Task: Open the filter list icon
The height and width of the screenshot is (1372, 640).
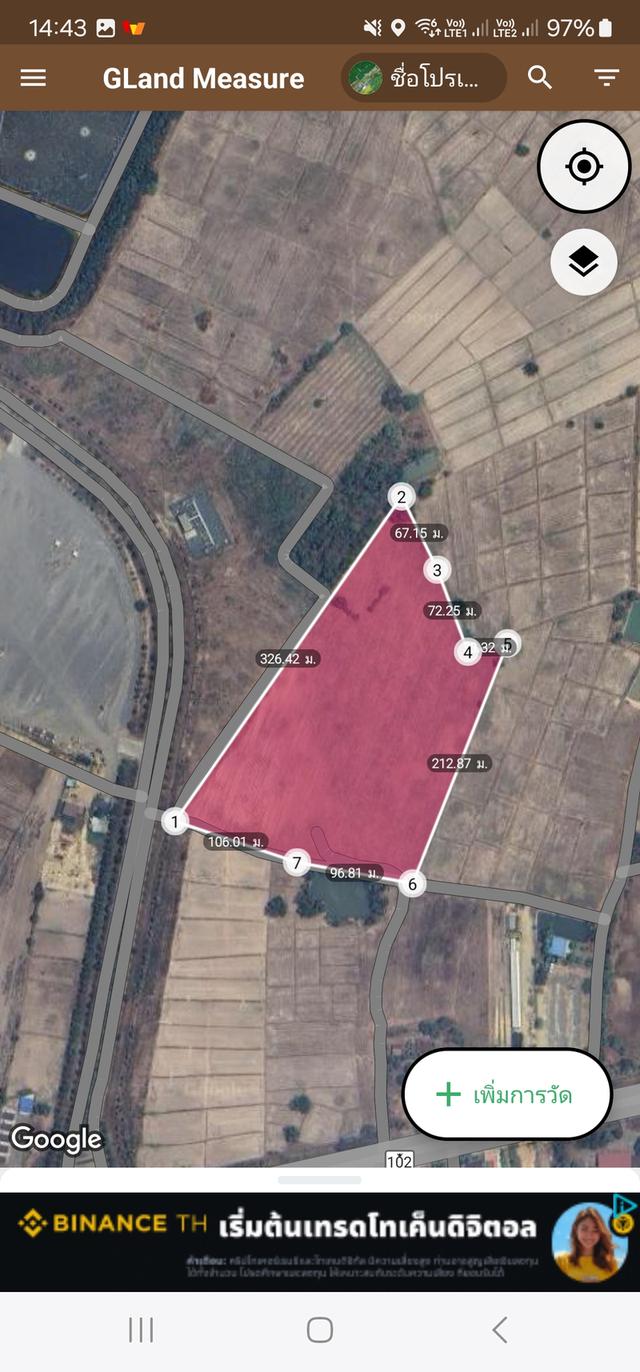Action: click(607, 78)
